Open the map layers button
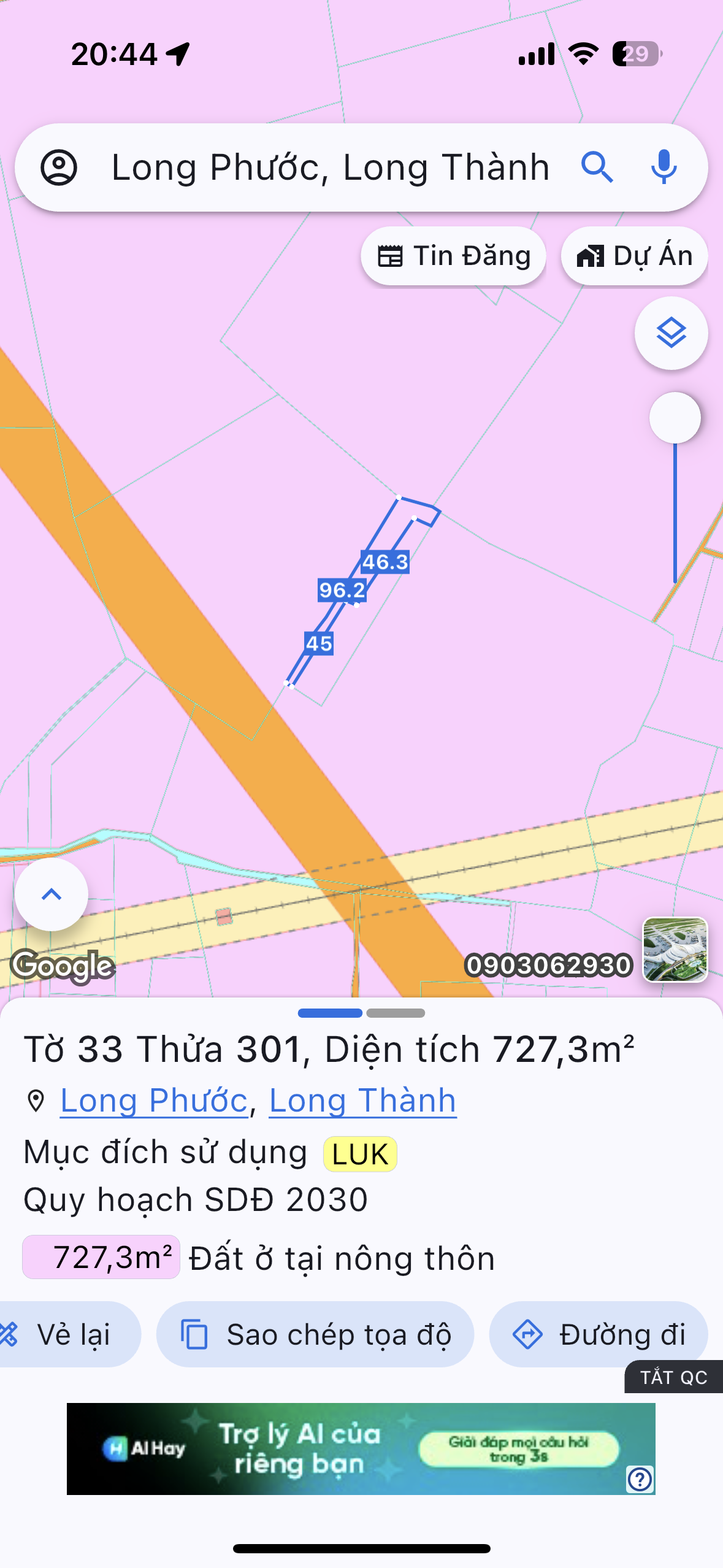The width and height of the screenshot is (723, 1568). point(671,333)
